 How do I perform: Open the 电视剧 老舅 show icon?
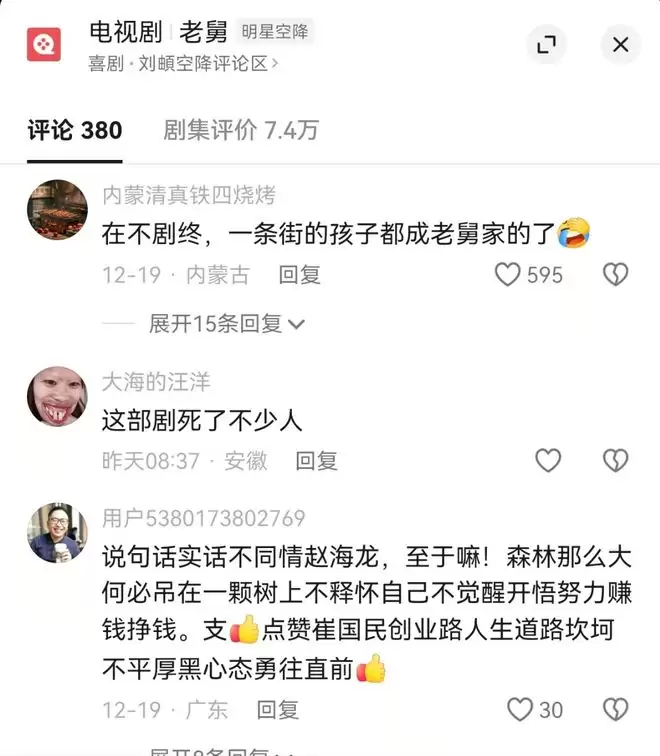[x=44, y=44]
